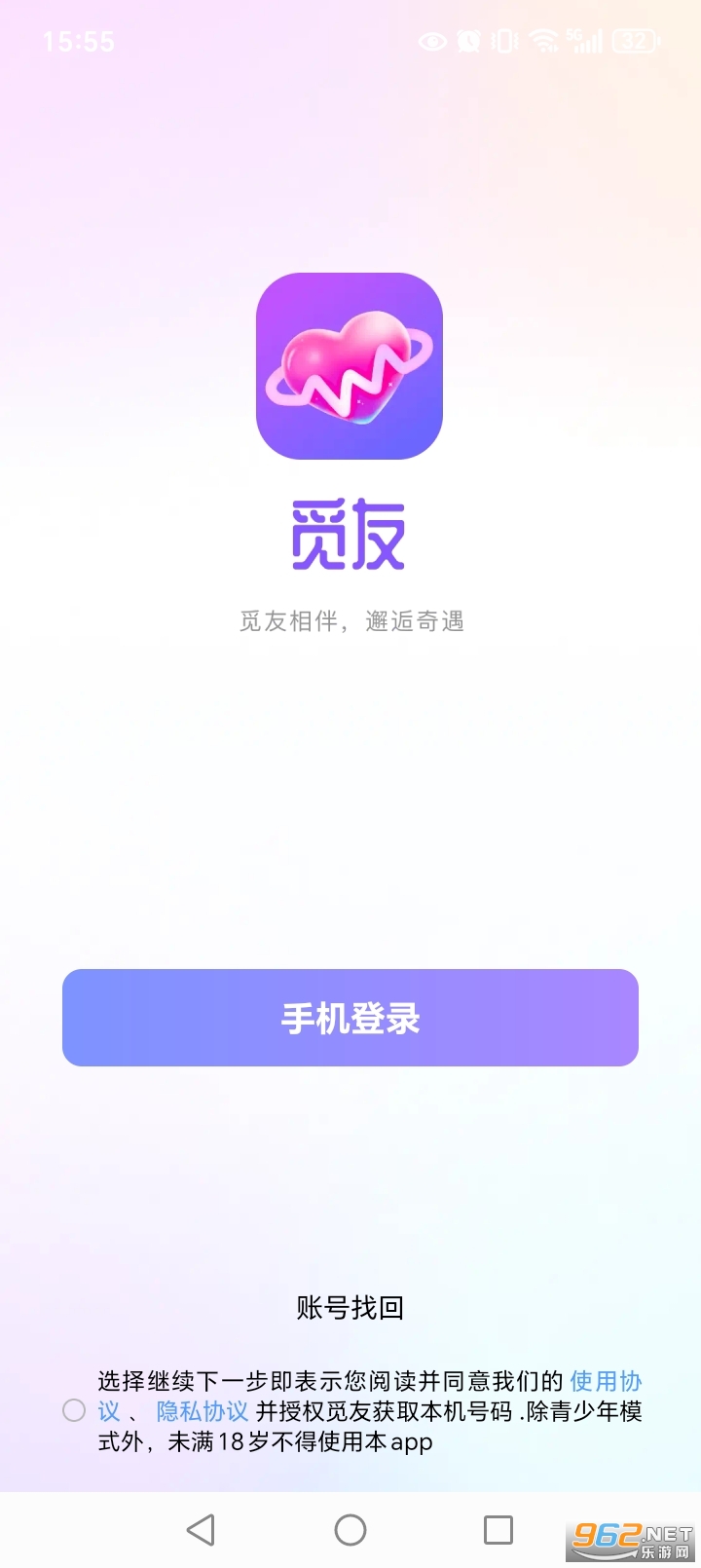This screenshot has height=1568, width=701.
Task: Tap the 手机登录 phone login button
Action: click(x=350, y=1017)
